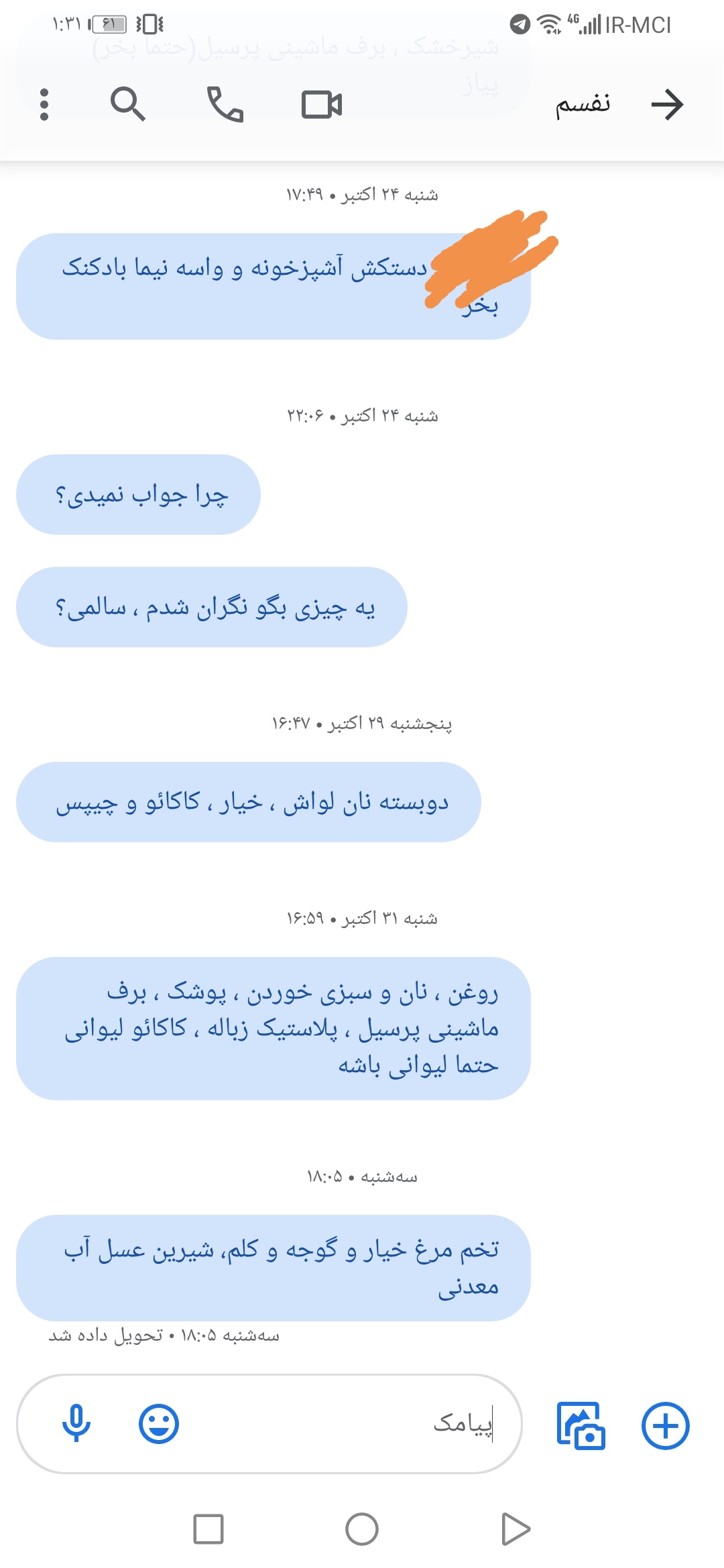Screen dimensions: 724x1568
Task: Go back using the top arrow
Action: pyautogui.click(x=667, y=105)
